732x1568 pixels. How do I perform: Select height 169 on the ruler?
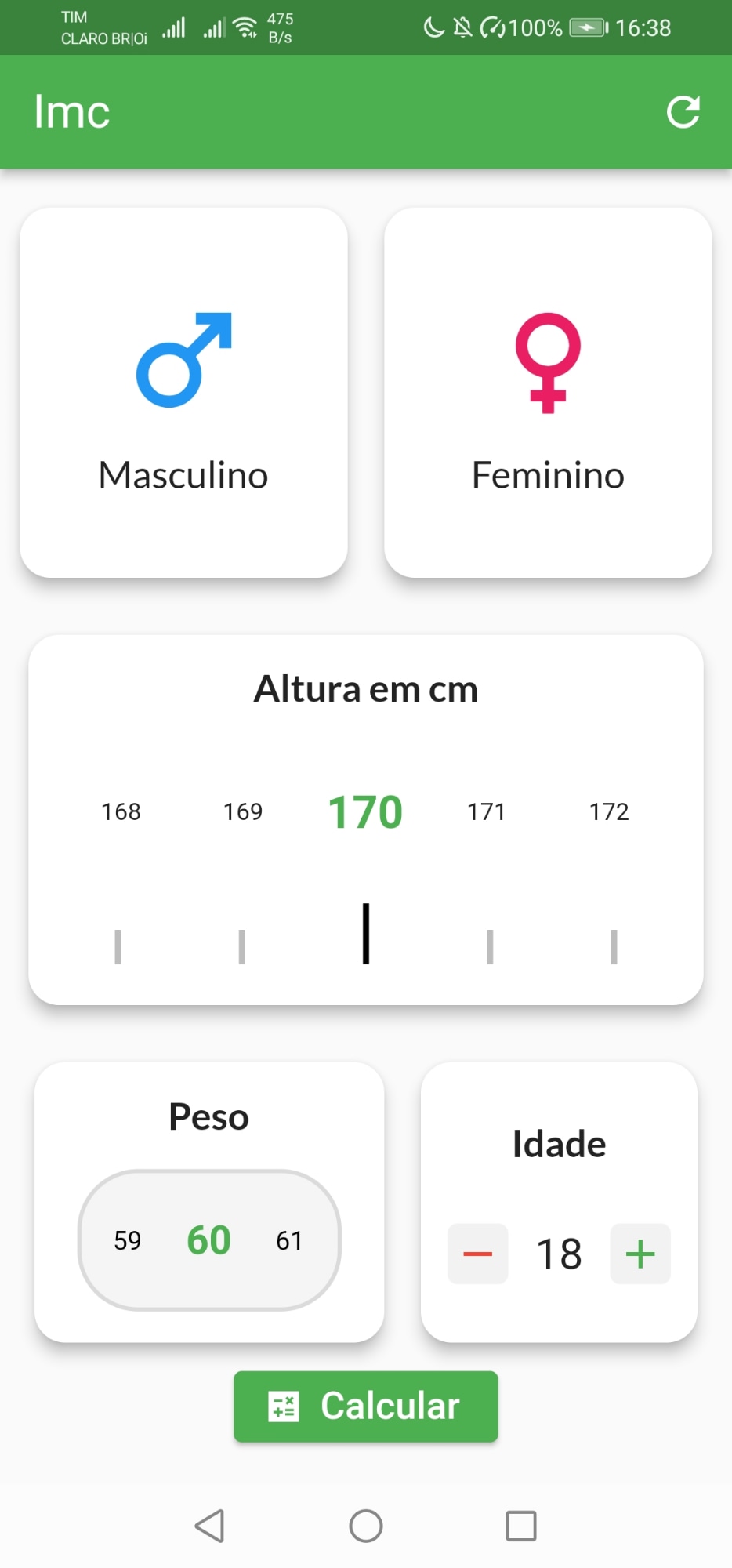click(x=243, y=812)
